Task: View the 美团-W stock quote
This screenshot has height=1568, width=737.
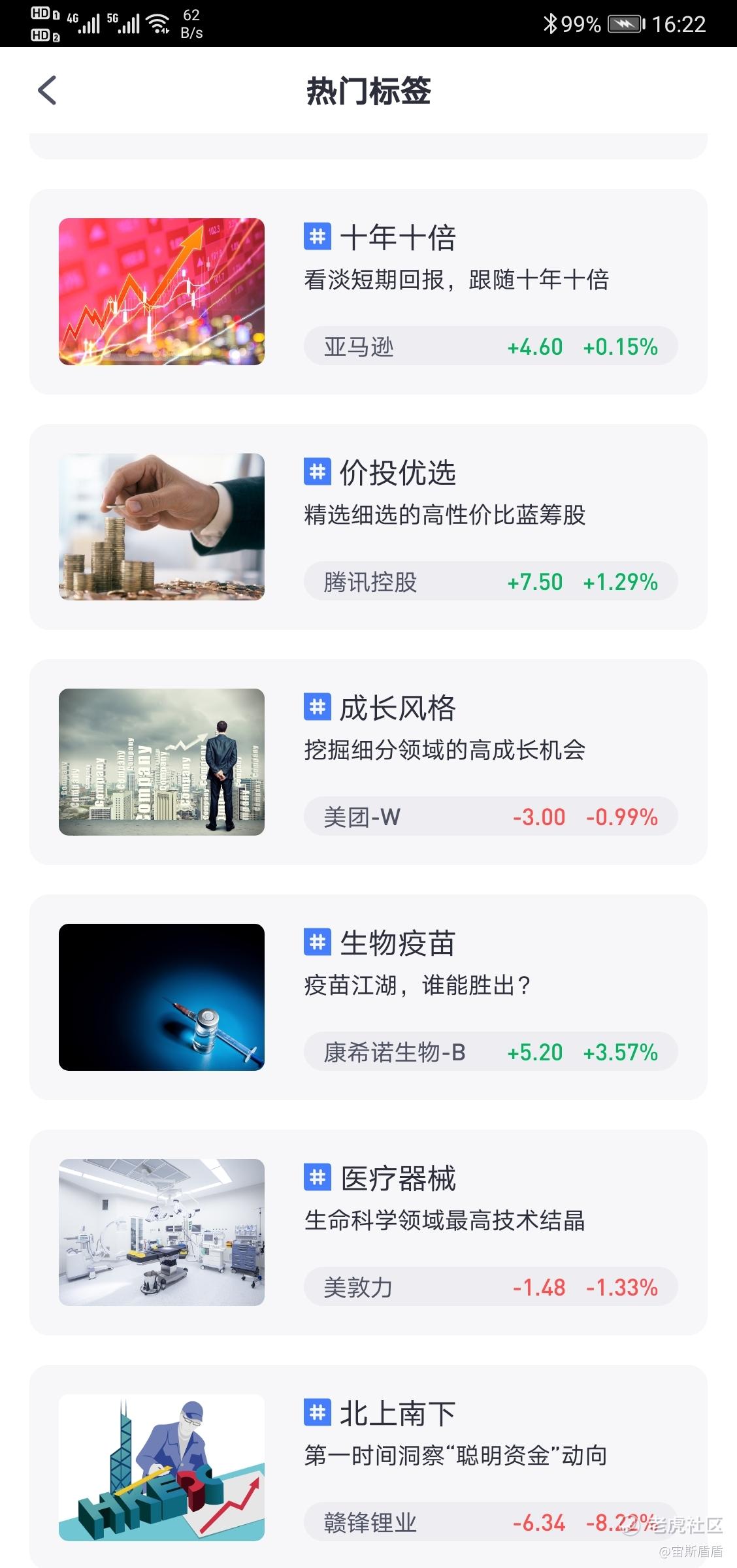Action: (x=490, y=817)
